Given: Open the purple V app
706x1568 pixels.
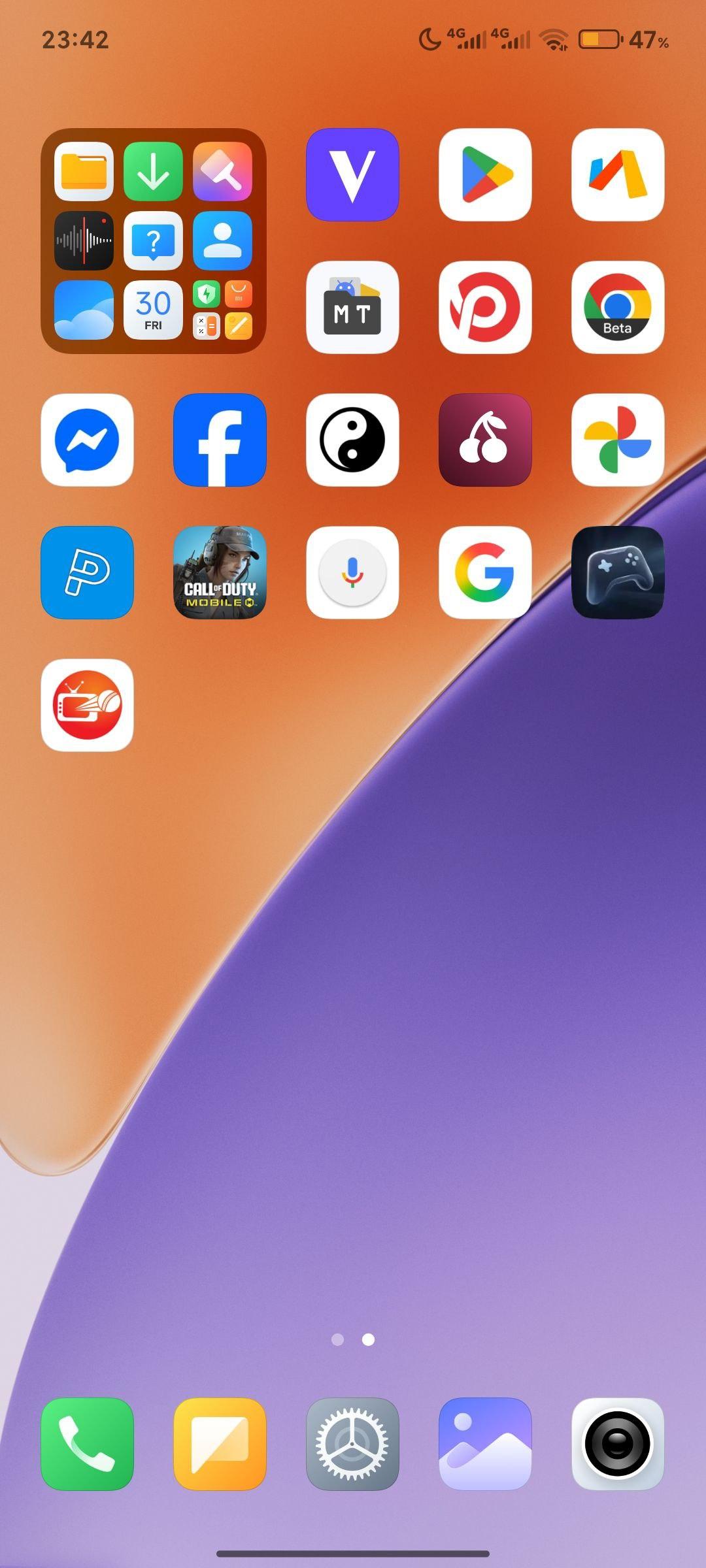Looking at the screenshot, I should pyautogui.click(x=352, y=174).
